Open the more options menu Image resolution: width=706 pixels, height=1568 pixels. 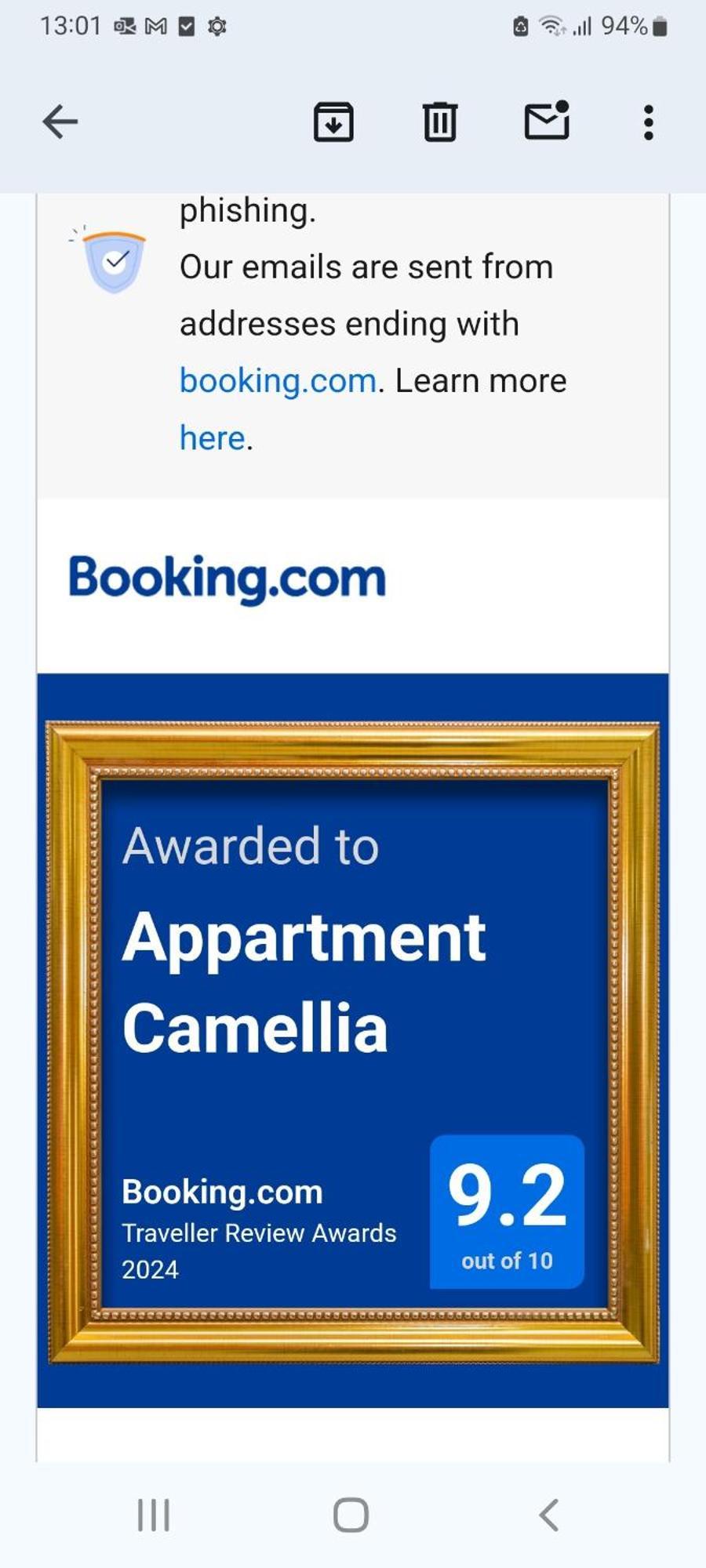tap(648, 122)
